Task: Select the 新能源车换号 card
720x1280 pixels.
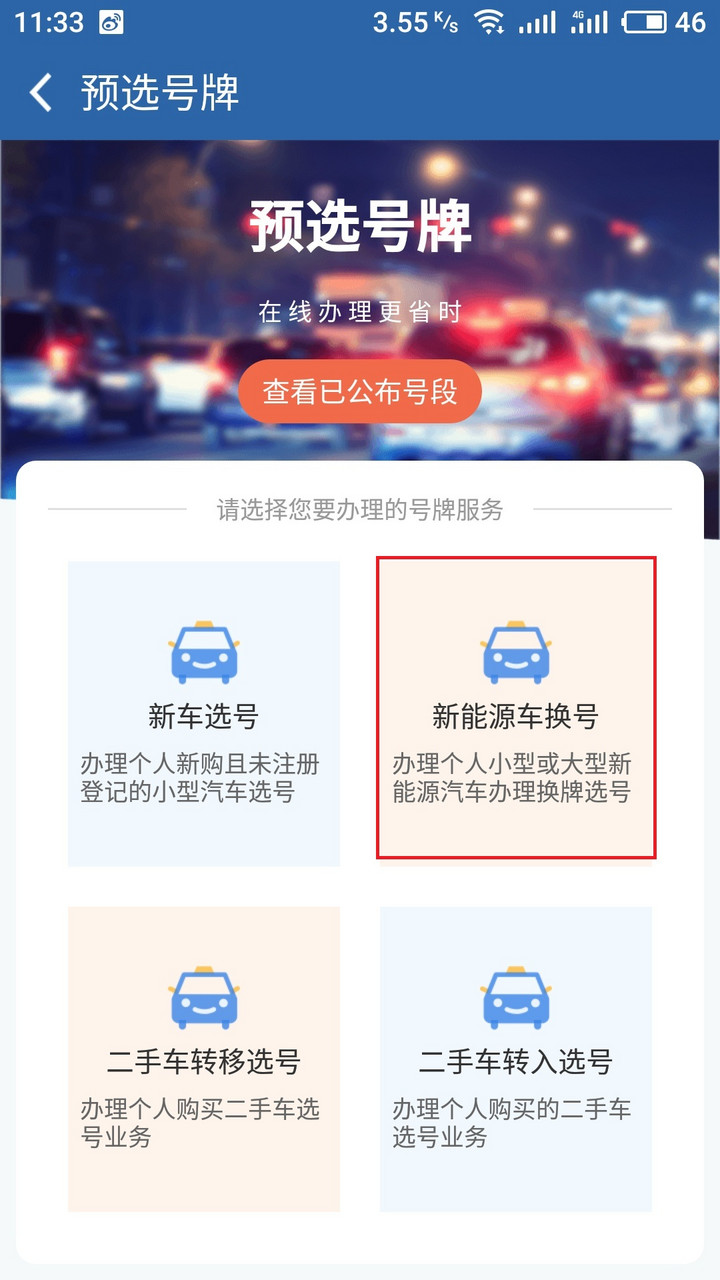Action: (x=516, y=708)
